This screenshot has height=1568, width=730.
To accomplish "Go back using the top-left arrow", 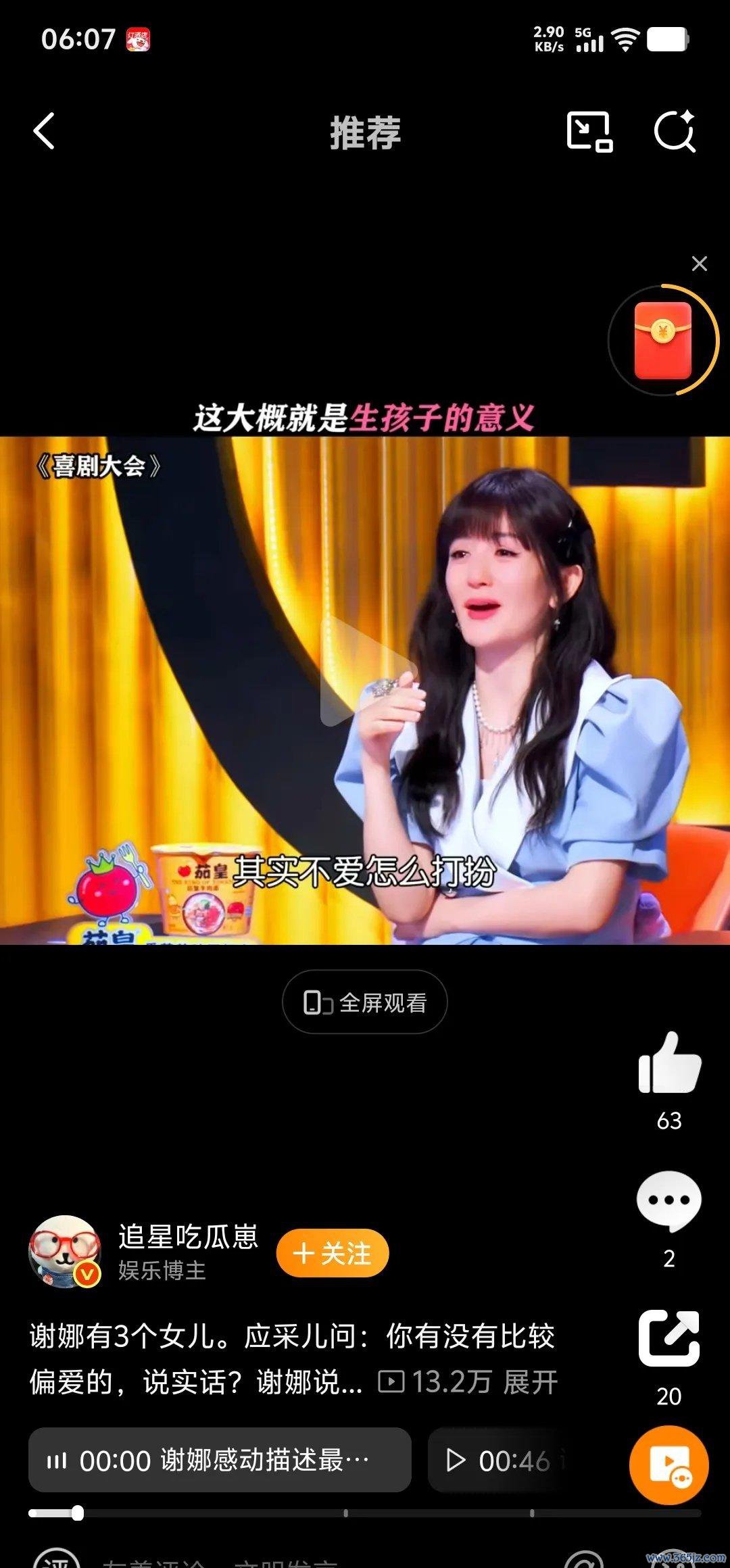I will (x=45, y=131).
